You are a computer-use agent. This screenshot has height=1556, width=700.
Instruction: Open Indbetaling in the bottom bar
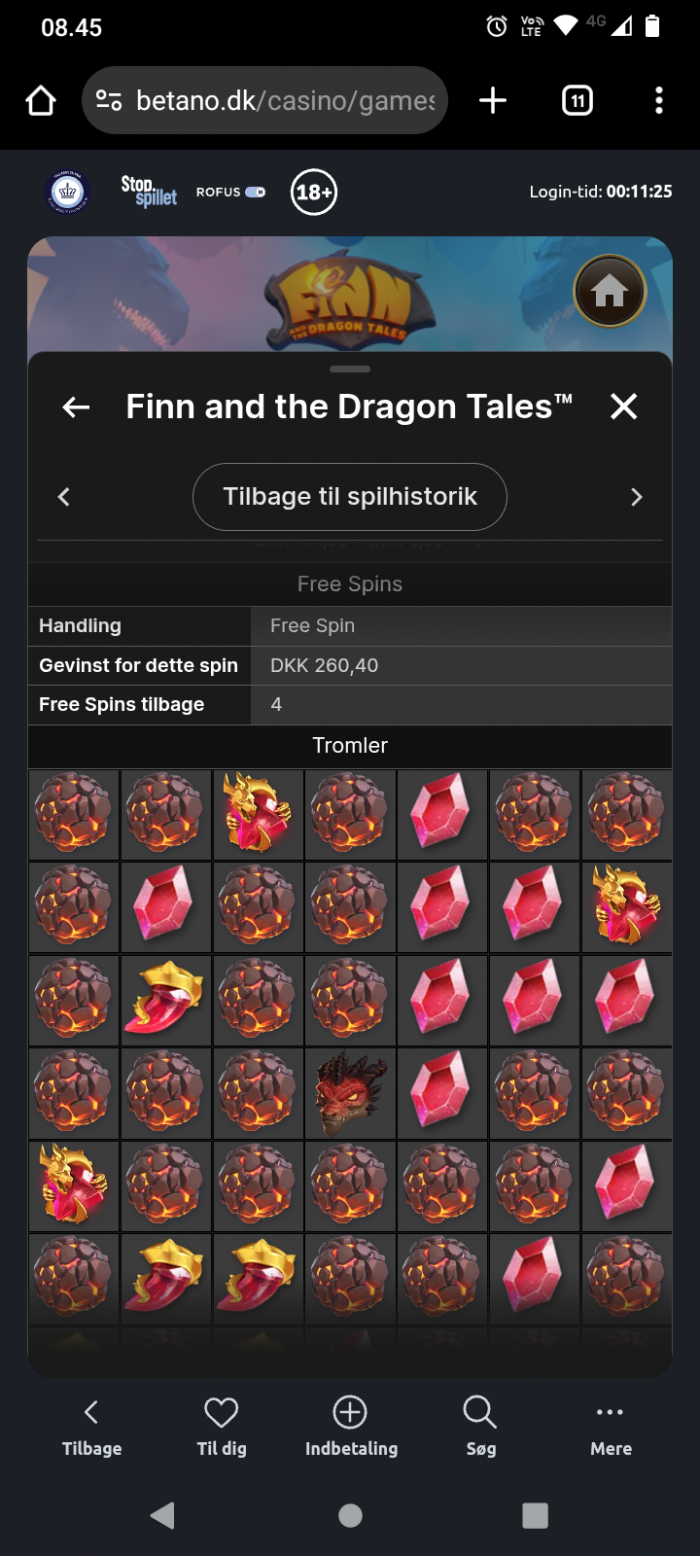(x=350, y=1427)
